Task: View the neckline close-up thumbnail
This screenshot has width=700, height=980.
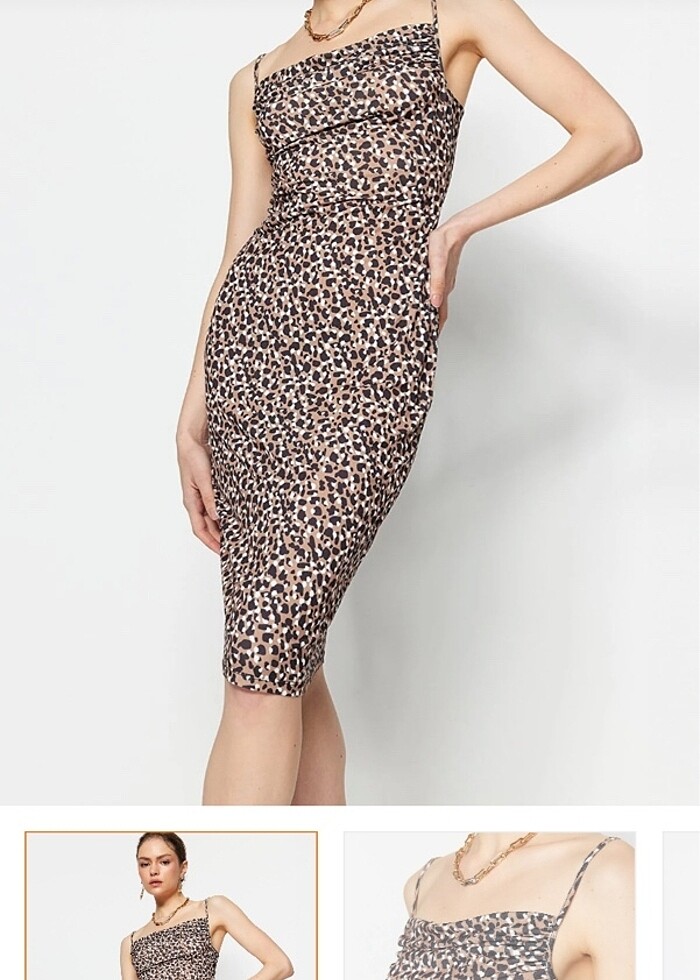Action: (490, 905)
